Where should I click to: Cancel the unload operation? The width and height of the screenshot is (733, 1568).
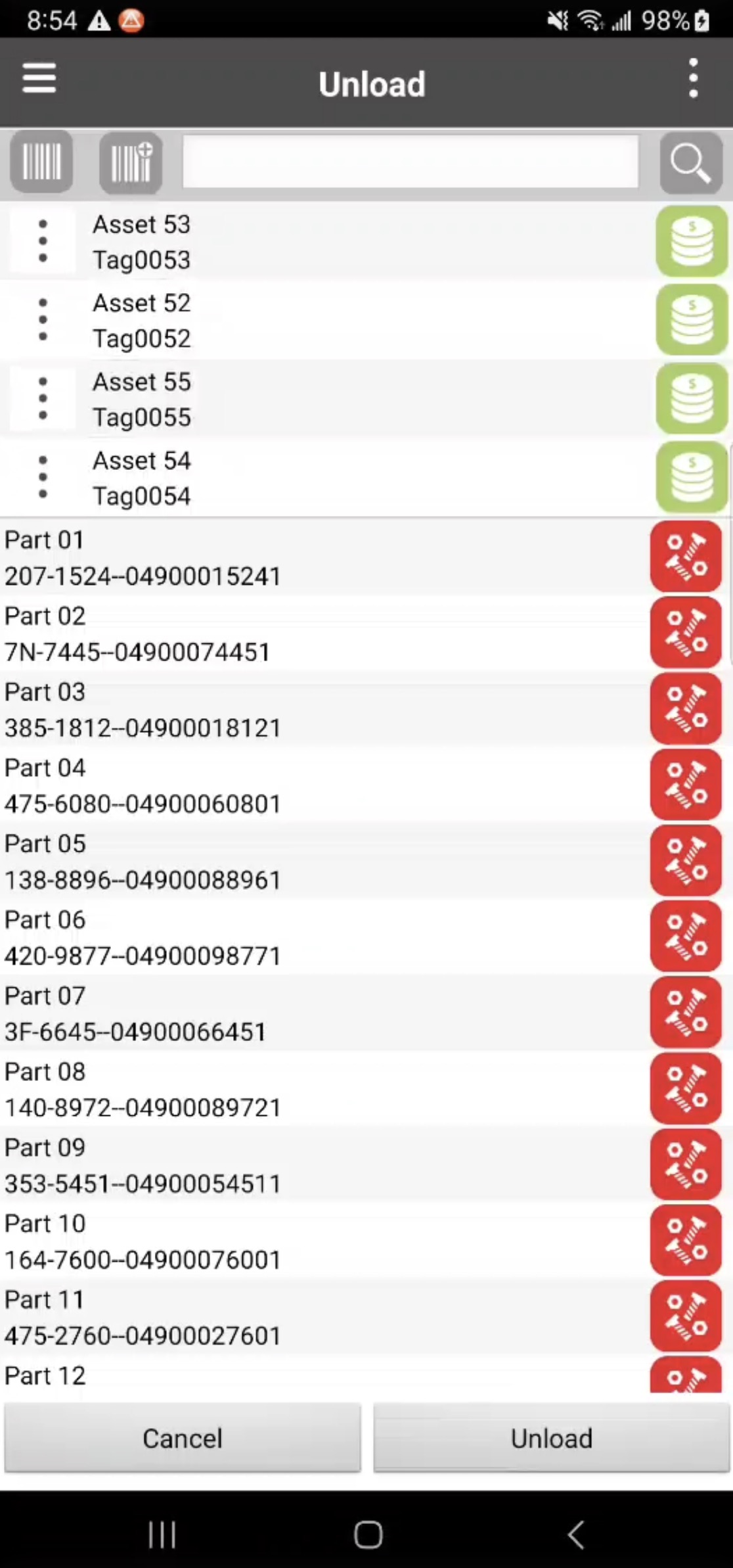pyautogui.click(x=183, y=1438)
